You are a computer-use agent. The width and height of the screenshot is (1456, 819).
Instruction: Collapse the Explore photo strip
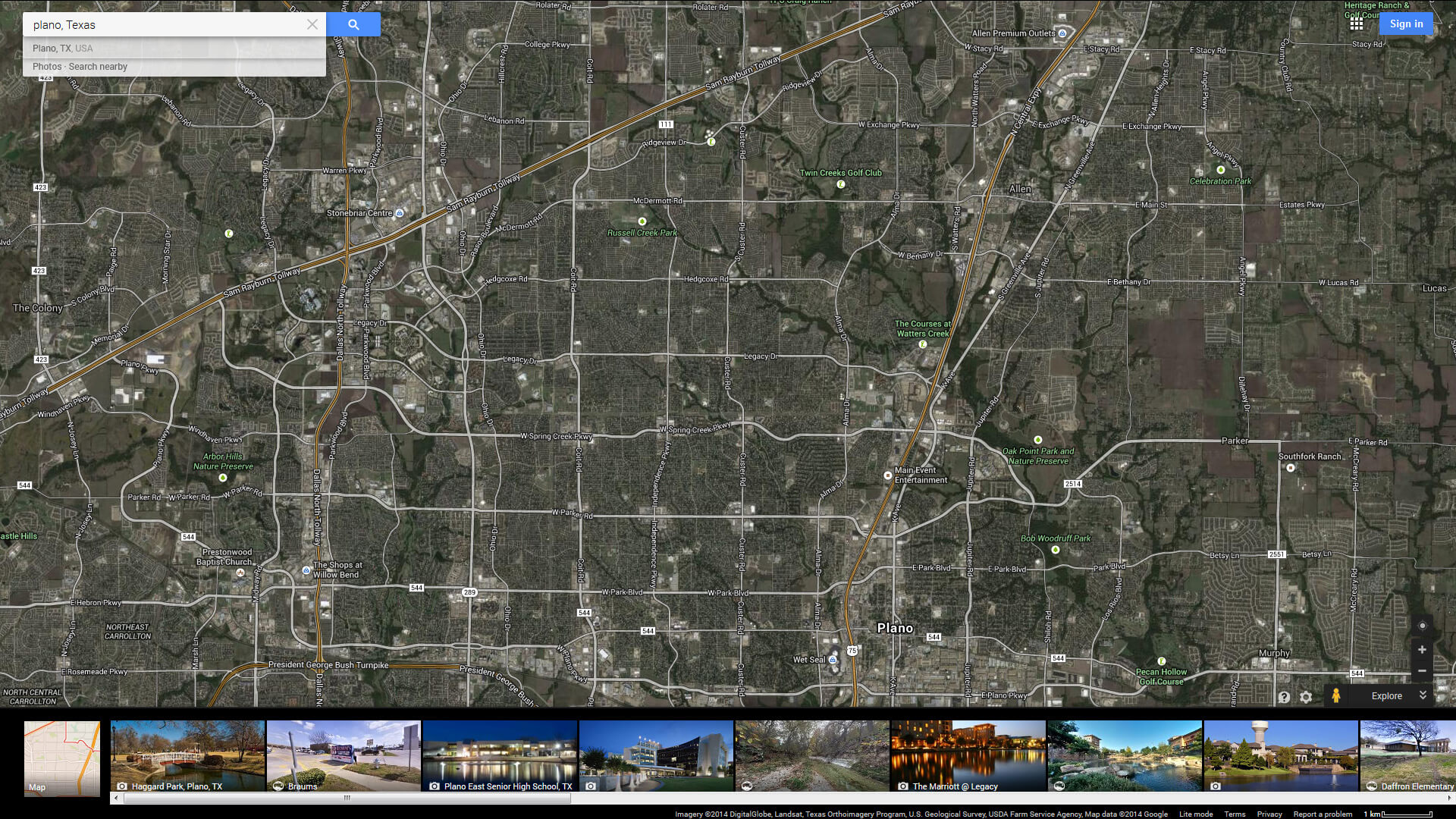coord(1423,695)
